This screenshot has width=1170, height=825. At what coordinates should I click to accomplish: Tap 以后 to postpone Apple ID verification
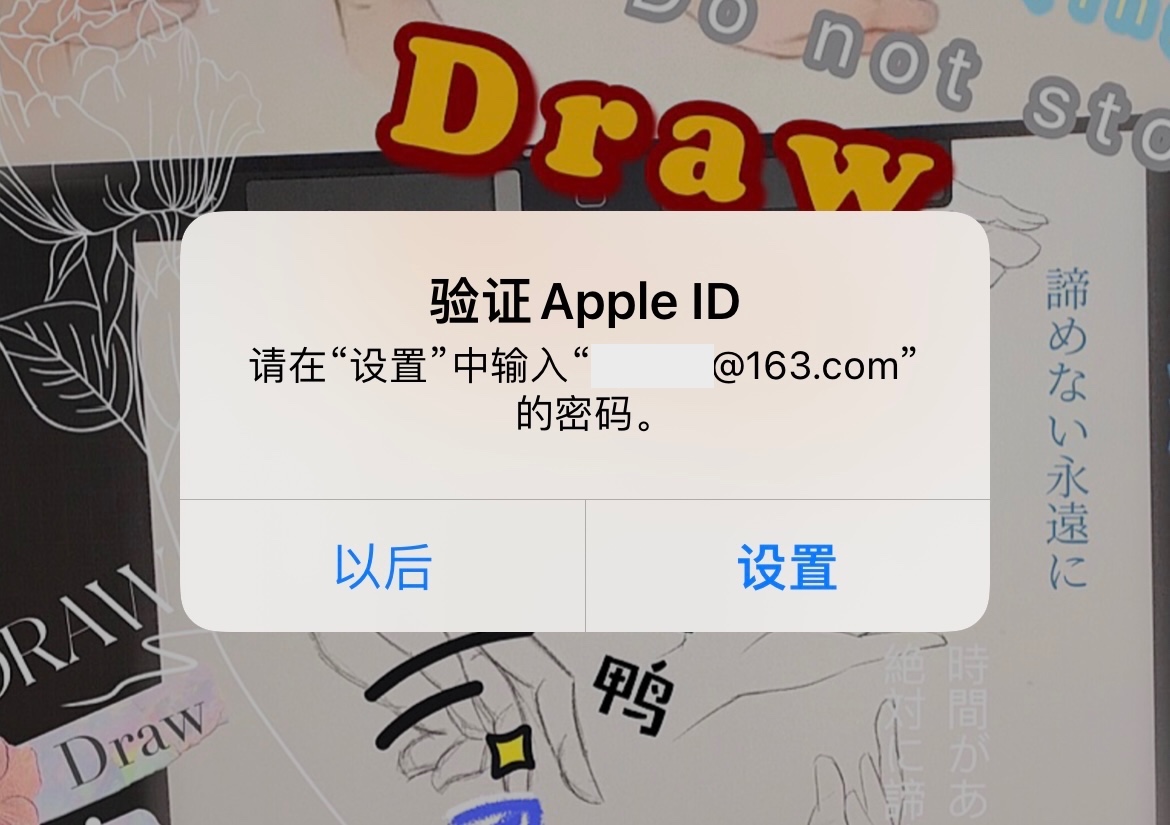[383, 567]
